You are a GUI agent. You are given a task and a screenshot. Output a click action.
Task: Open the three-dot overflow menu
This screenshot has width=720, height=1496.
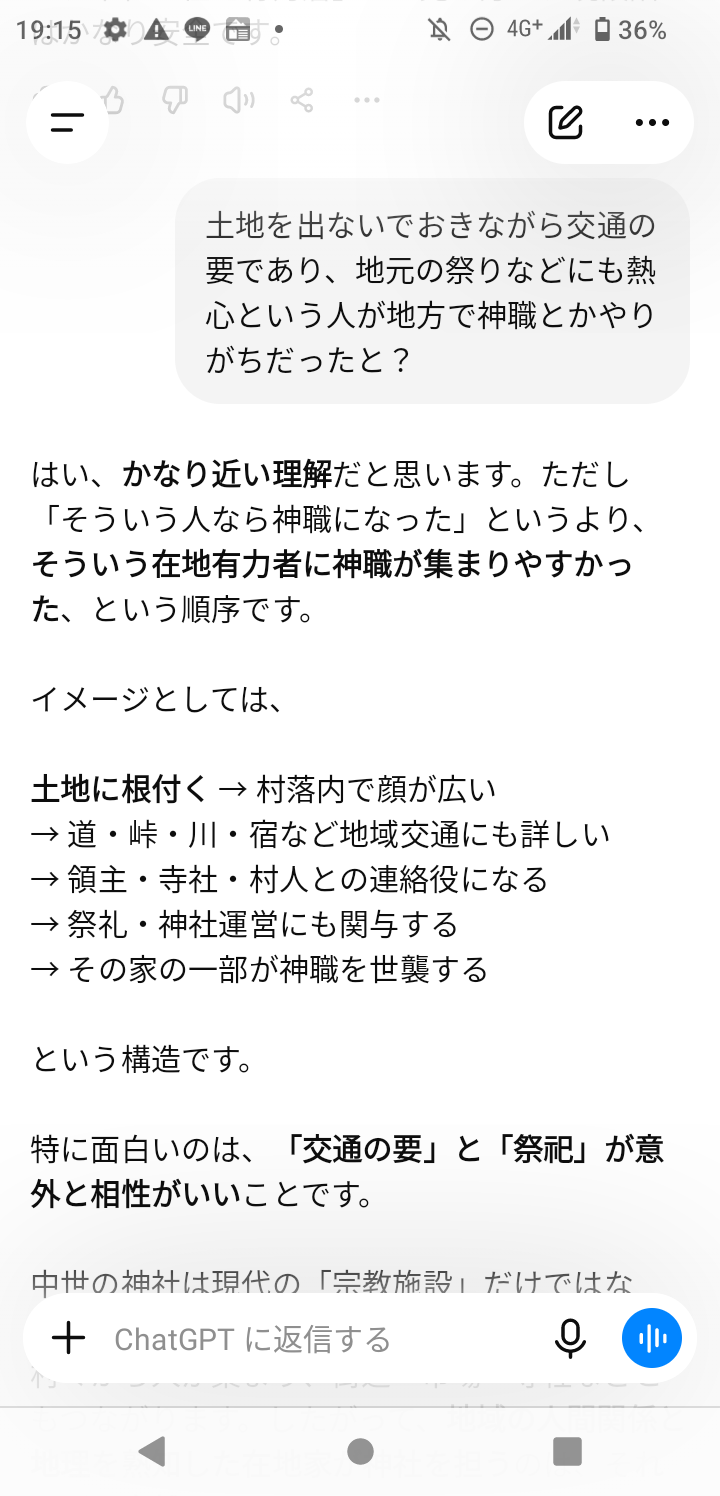coord(652,122)
